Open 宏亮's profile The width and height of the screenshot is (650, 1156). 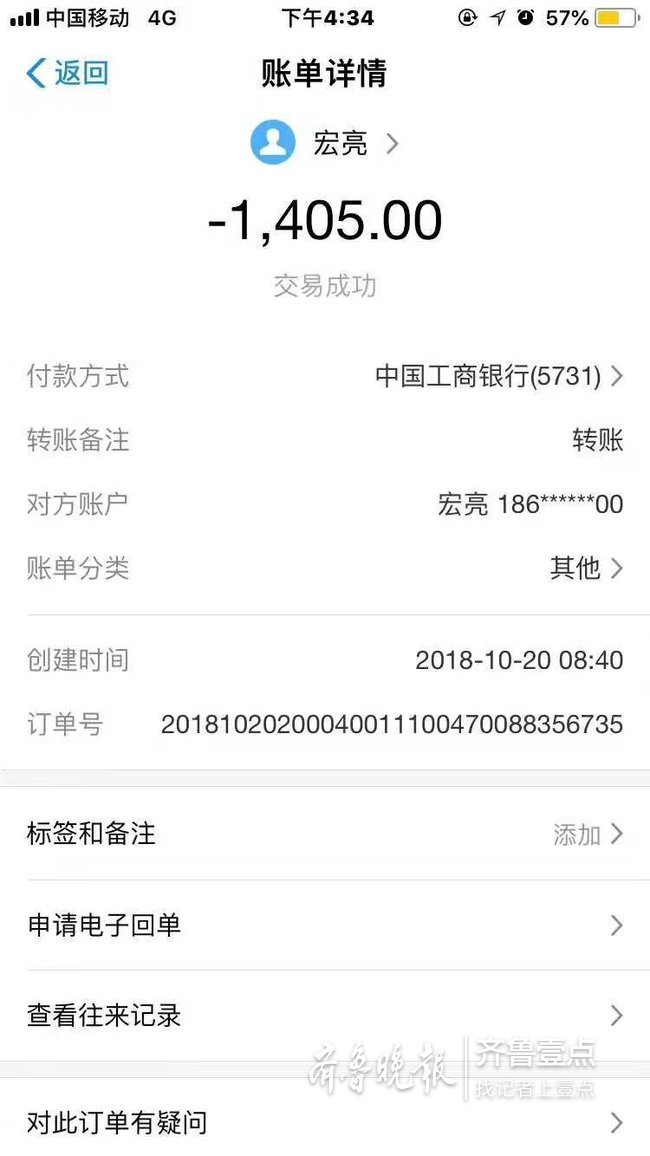(326, 143)
